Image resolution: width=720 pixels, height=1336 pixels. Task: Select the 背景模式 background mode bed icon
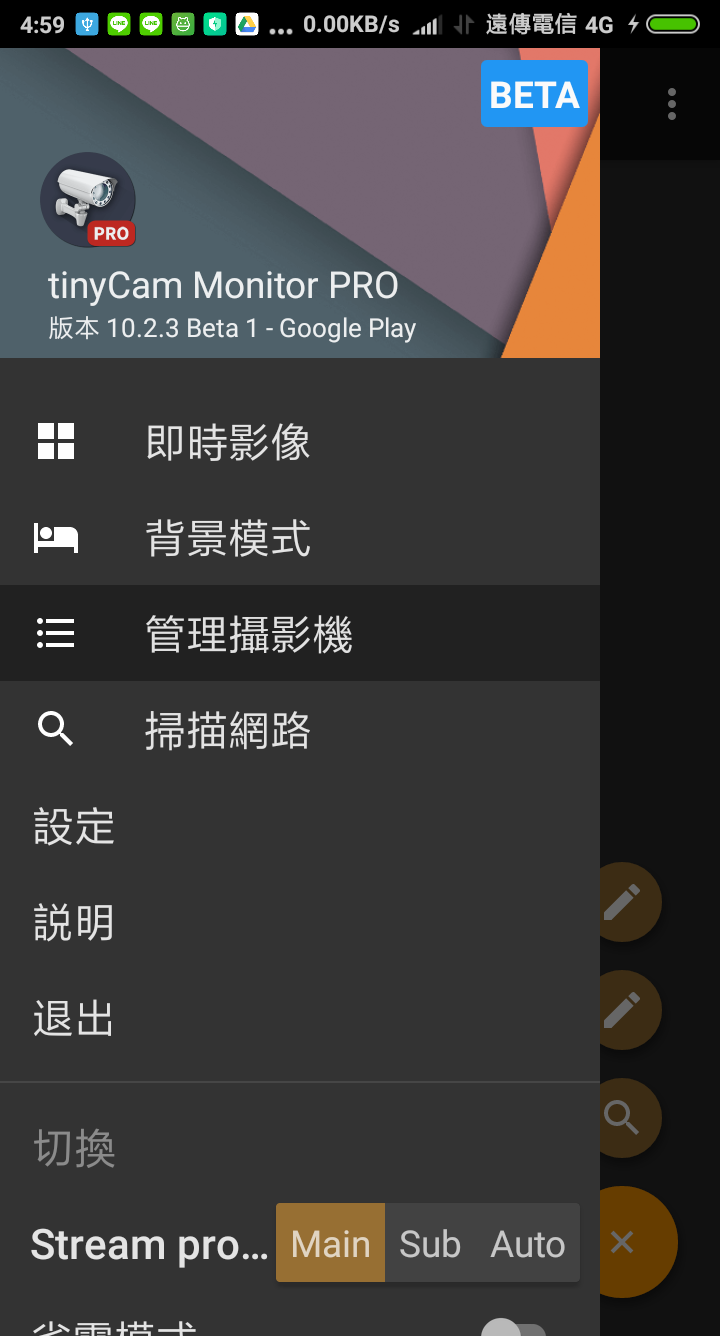(x=55, y=537)
